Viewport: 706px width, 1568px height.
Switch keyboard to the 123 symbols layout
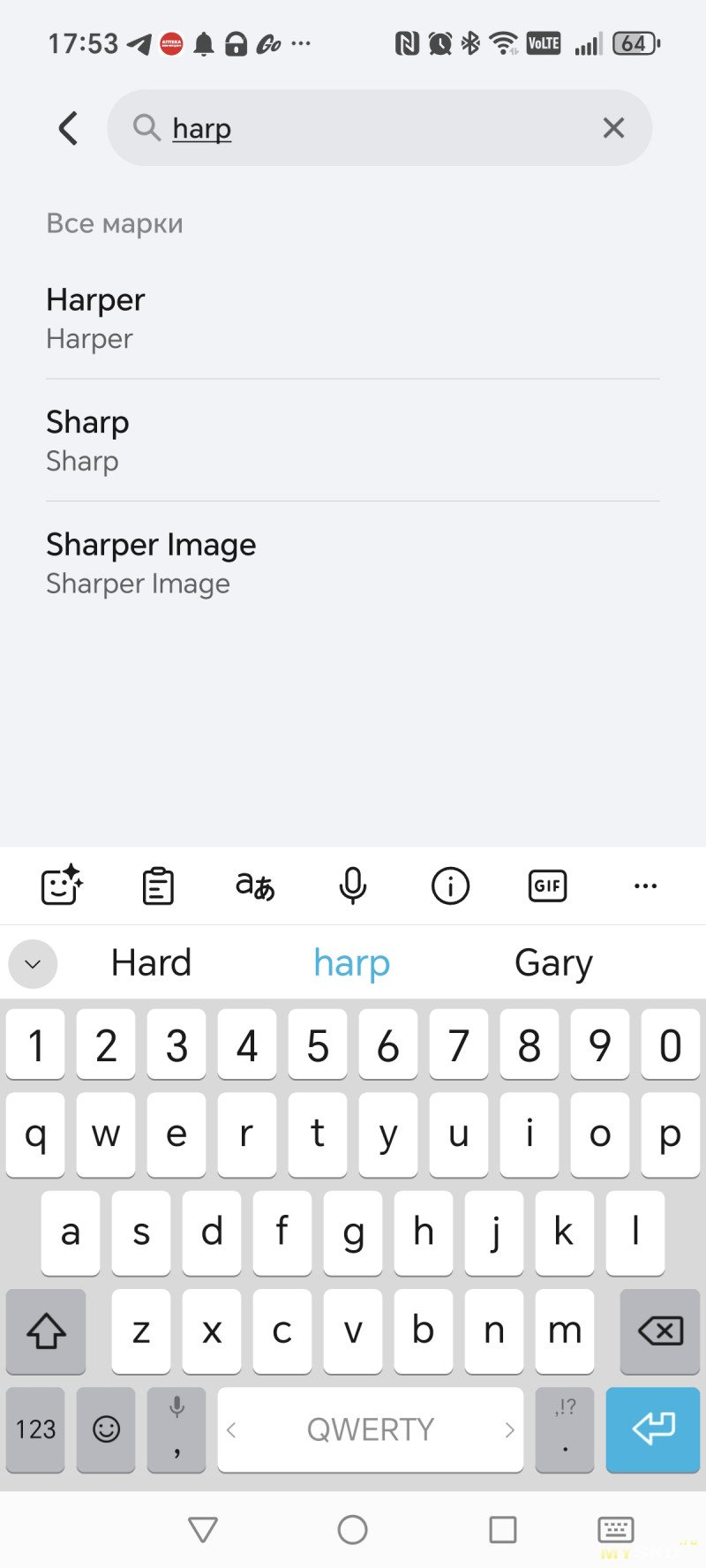(x=35, y=1429)
